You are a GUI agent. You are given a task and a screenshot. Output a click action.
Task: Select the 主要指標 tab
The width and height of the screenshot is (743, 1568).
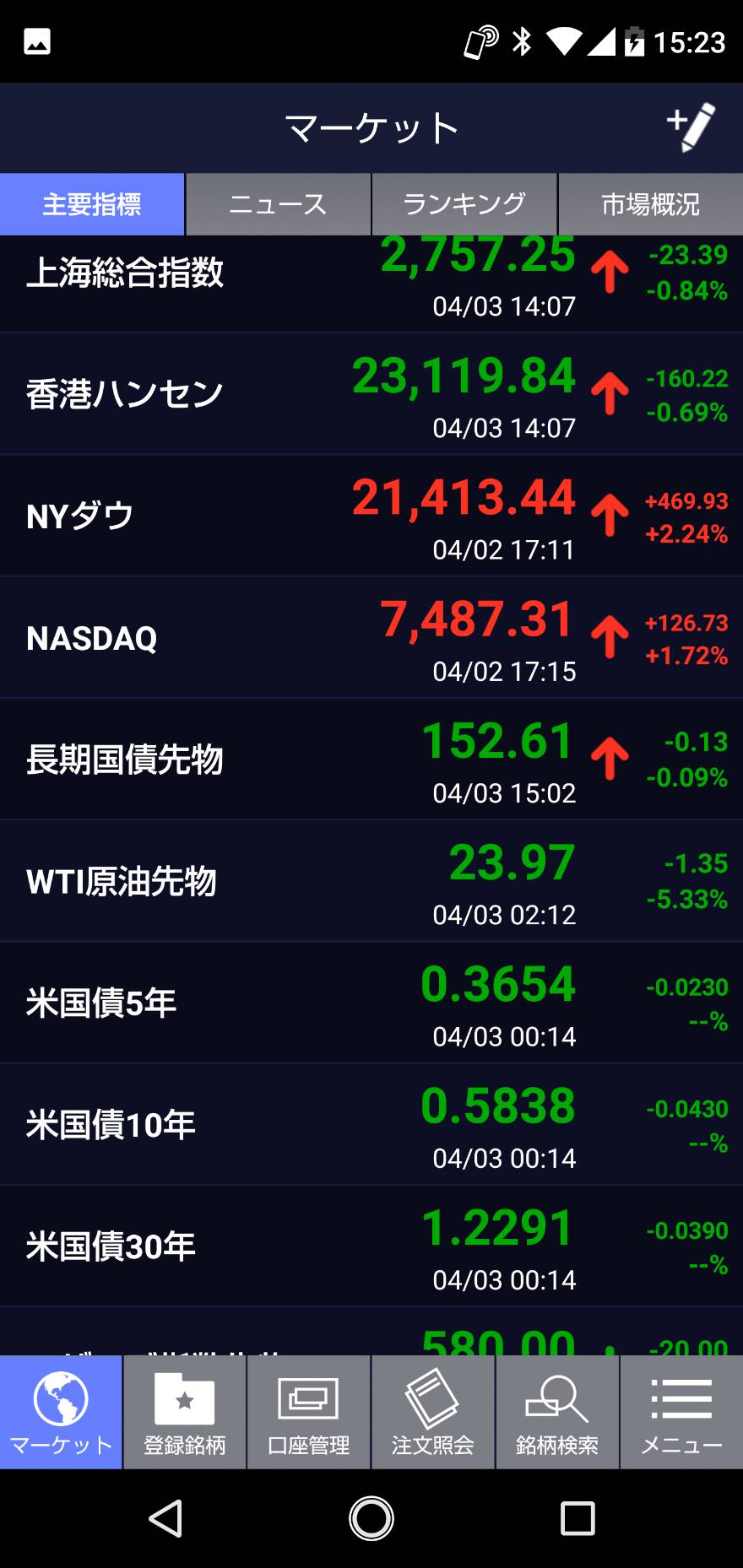pyautogui.click(x=92, y=204)
